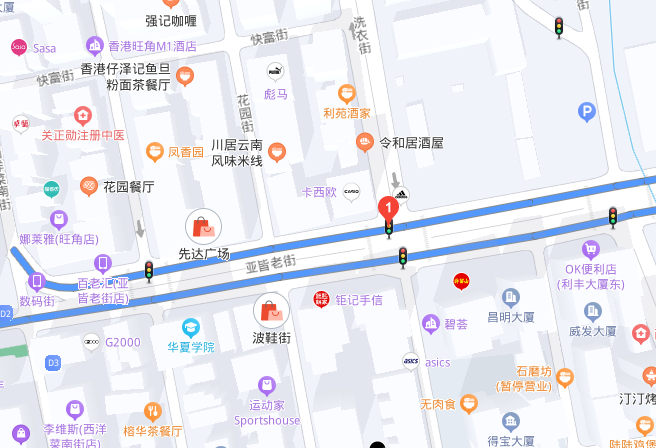Select the 运动家 Sportshouse store marker
Screen dimensions: 656x448
pyautogui.click(x=266, y=385)
